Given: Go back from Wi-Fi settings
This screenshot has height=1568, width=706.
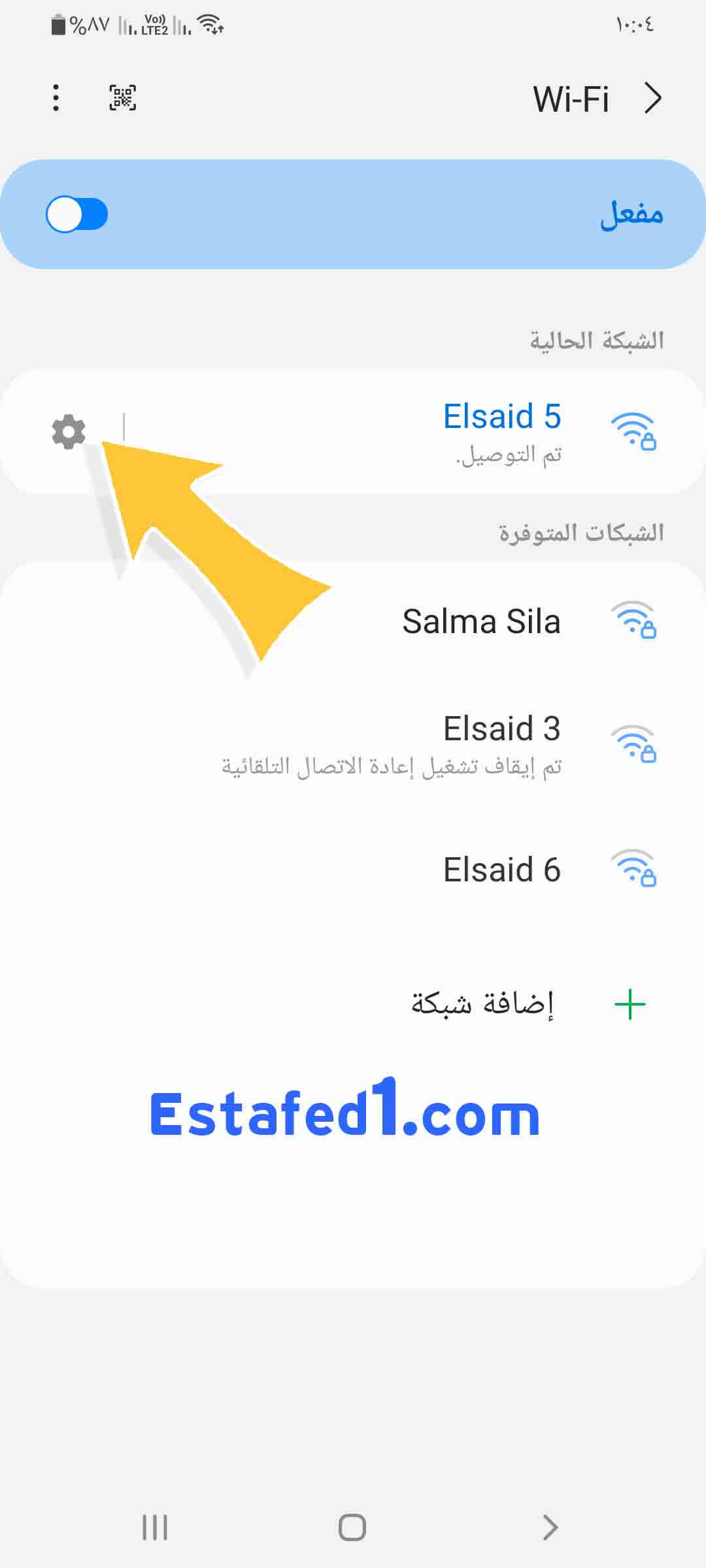Looking at the screenshot, I should tap(652, 99).
